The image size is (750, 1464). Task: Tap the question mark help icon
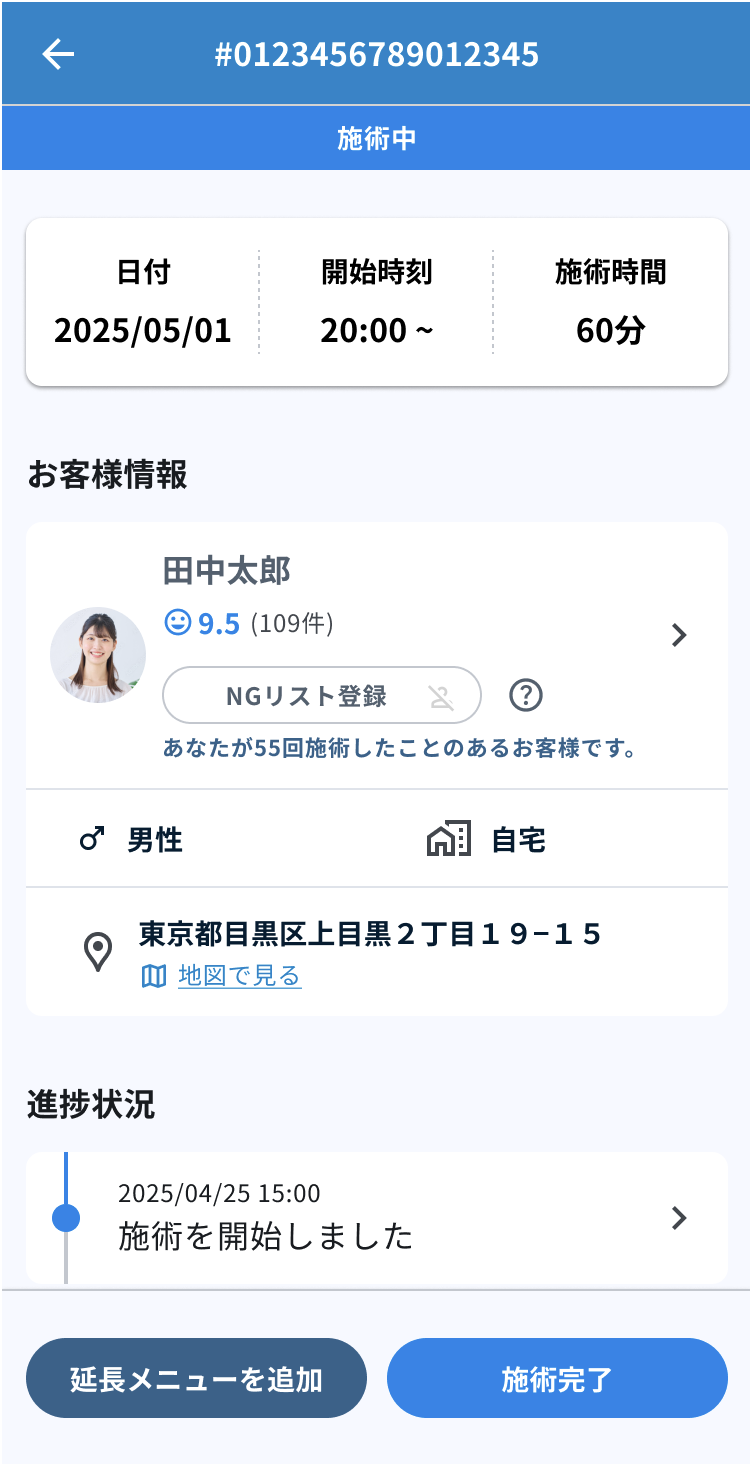(x=528, y=695)
